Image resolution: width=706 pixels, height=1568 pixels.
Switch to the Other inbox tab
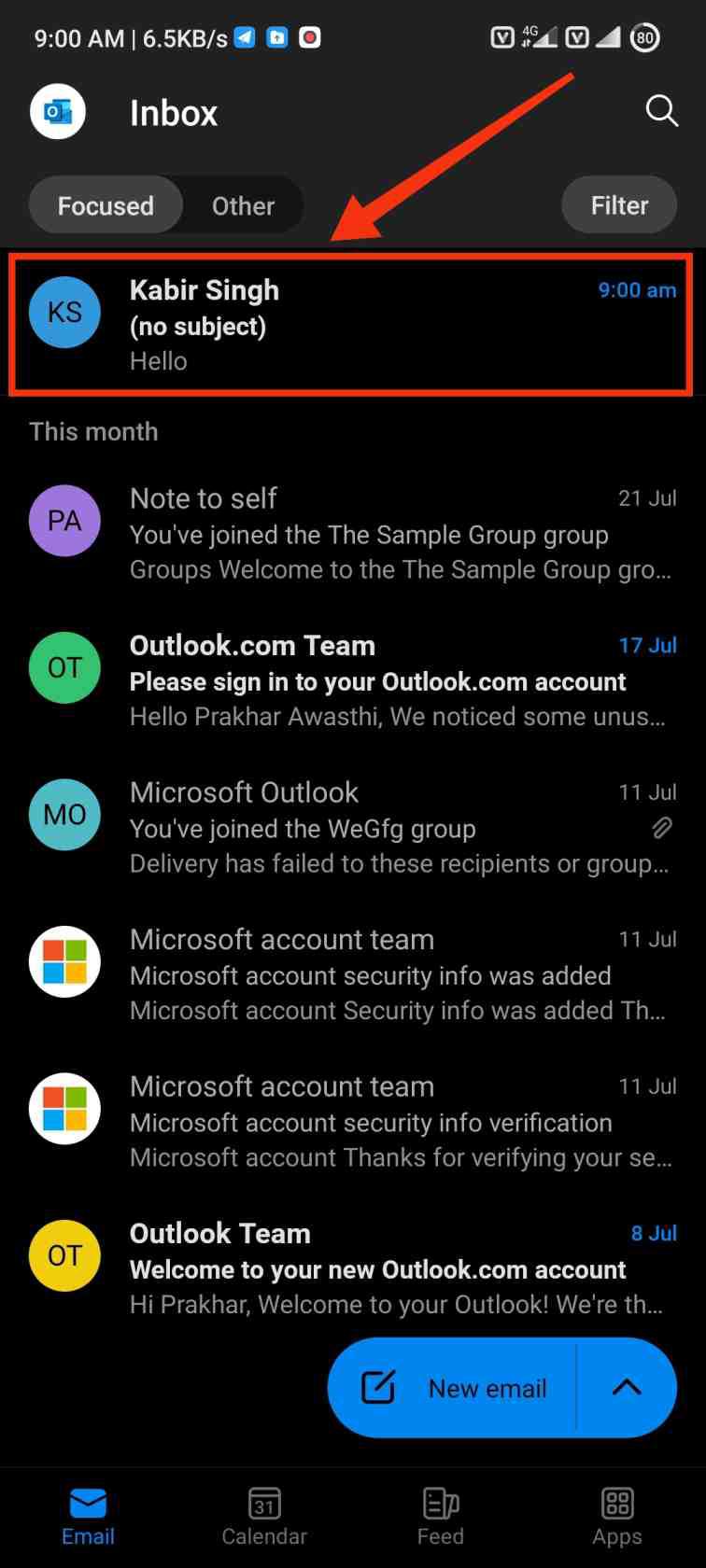[x=243, y=205]
